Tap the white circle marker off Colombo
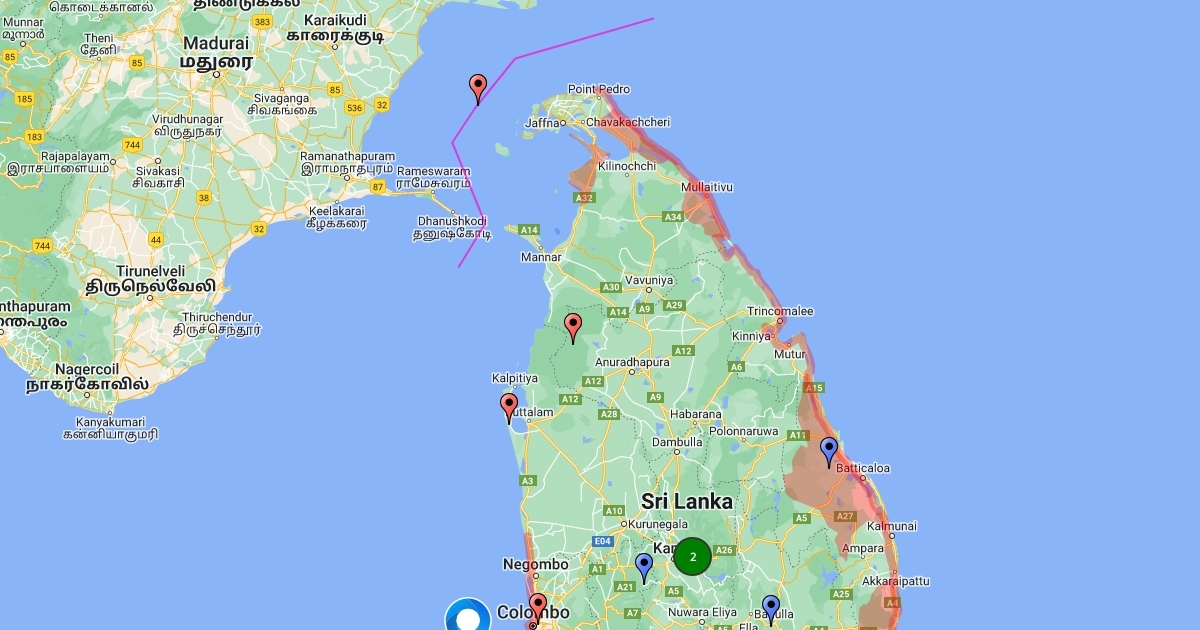The width and height of the screenshot is (1200, 630). click(x=467, y=618)
